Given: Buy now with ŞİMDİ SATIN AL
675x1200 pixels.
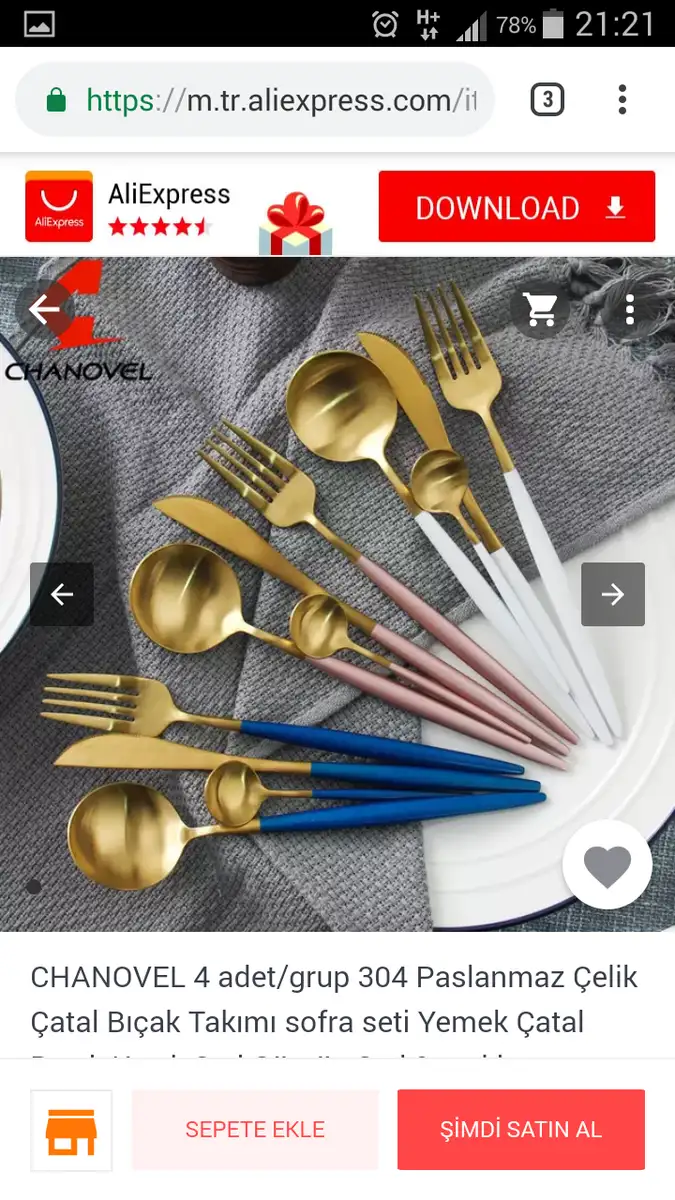Looking at the screenshot, I should point(521,1130).
